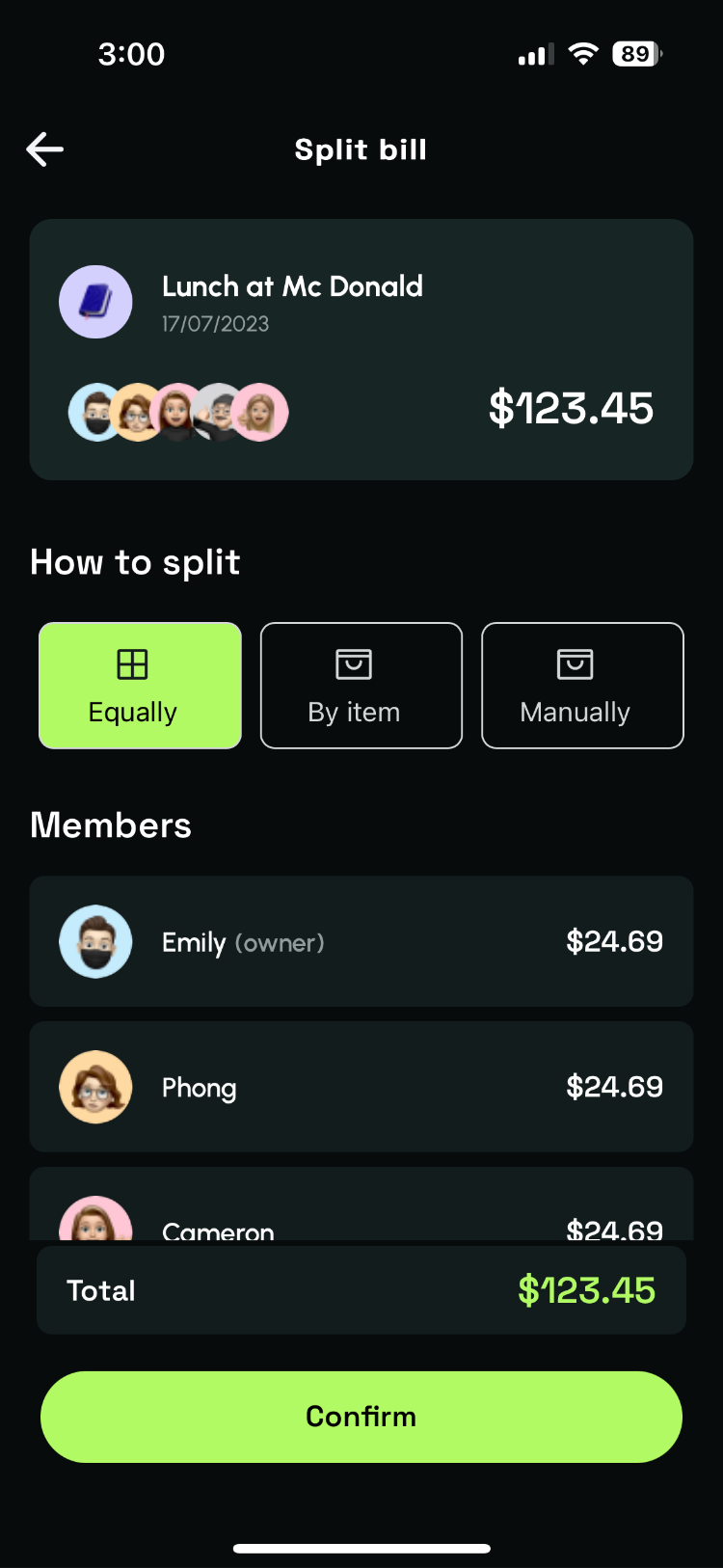
Task: Click the Manually shopping bag icon
Action: click(x=575, y=662)
